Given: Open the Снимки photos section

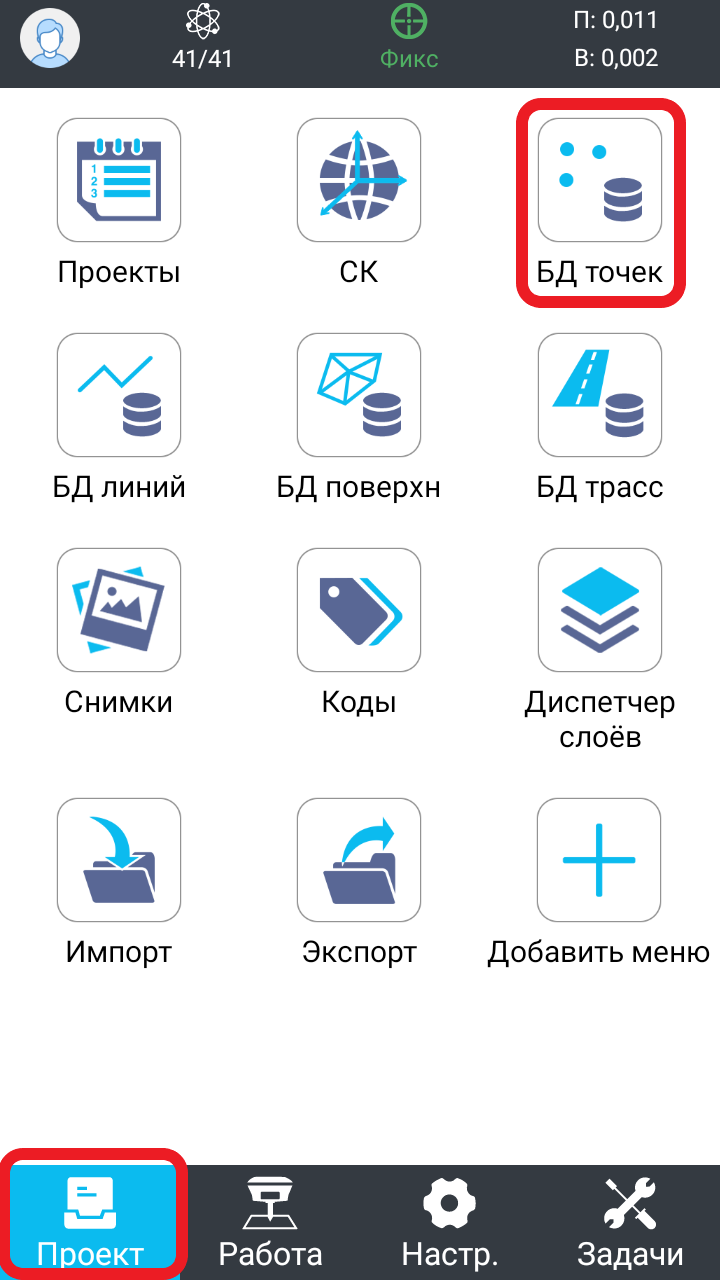Looking at the screenshot, I should tap(119, 610).
